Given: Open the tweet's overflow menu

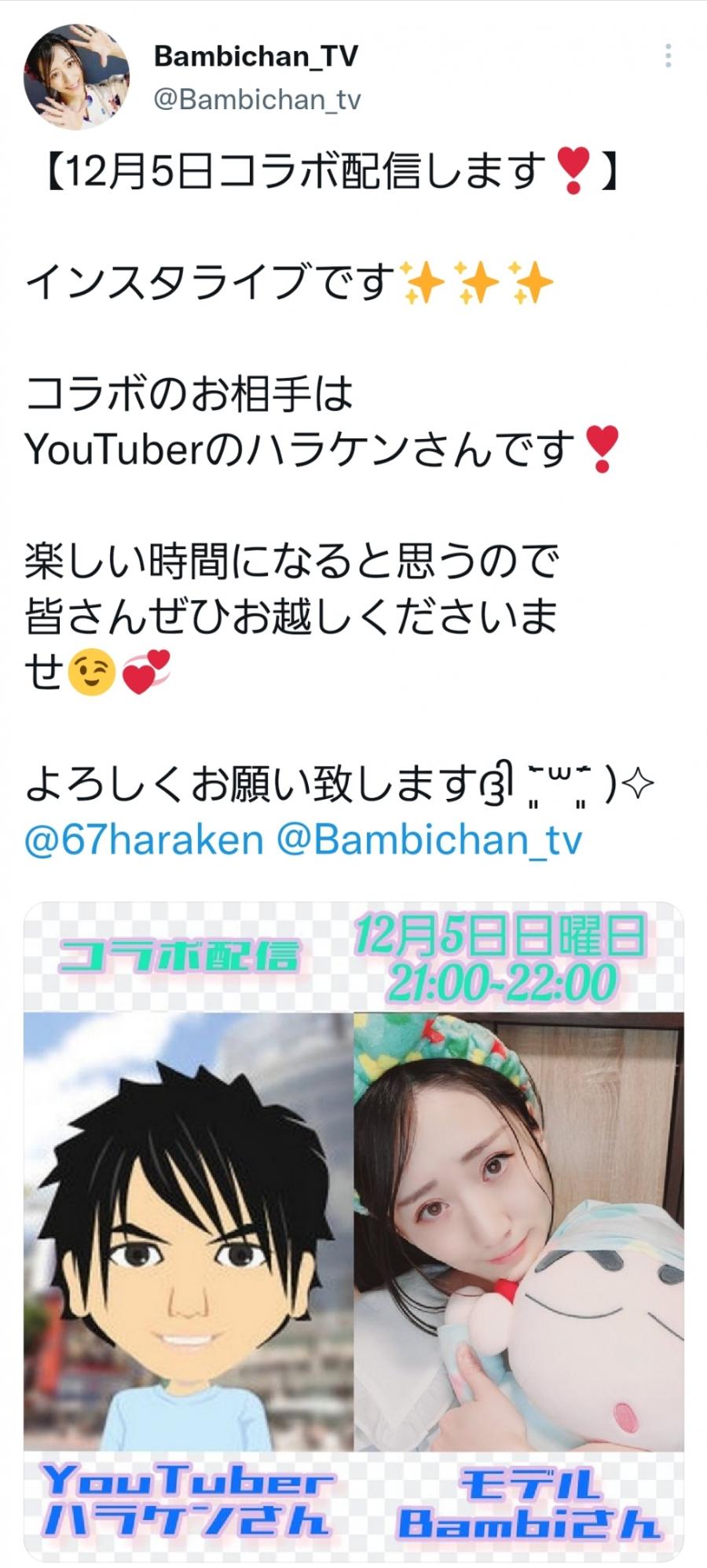Looking at the screenshot, I should [x=668, y=57].
